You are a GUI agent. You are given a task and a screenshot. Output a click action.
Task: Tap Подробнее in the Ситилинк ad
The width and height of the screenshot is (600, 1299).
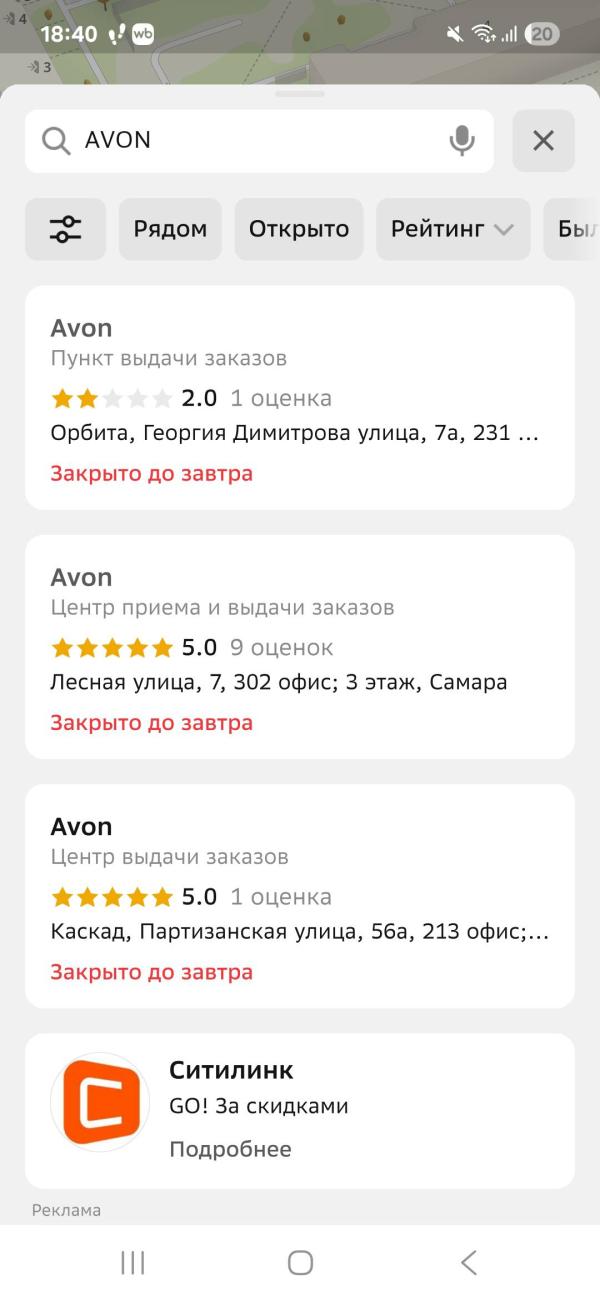coord(230,1149)
